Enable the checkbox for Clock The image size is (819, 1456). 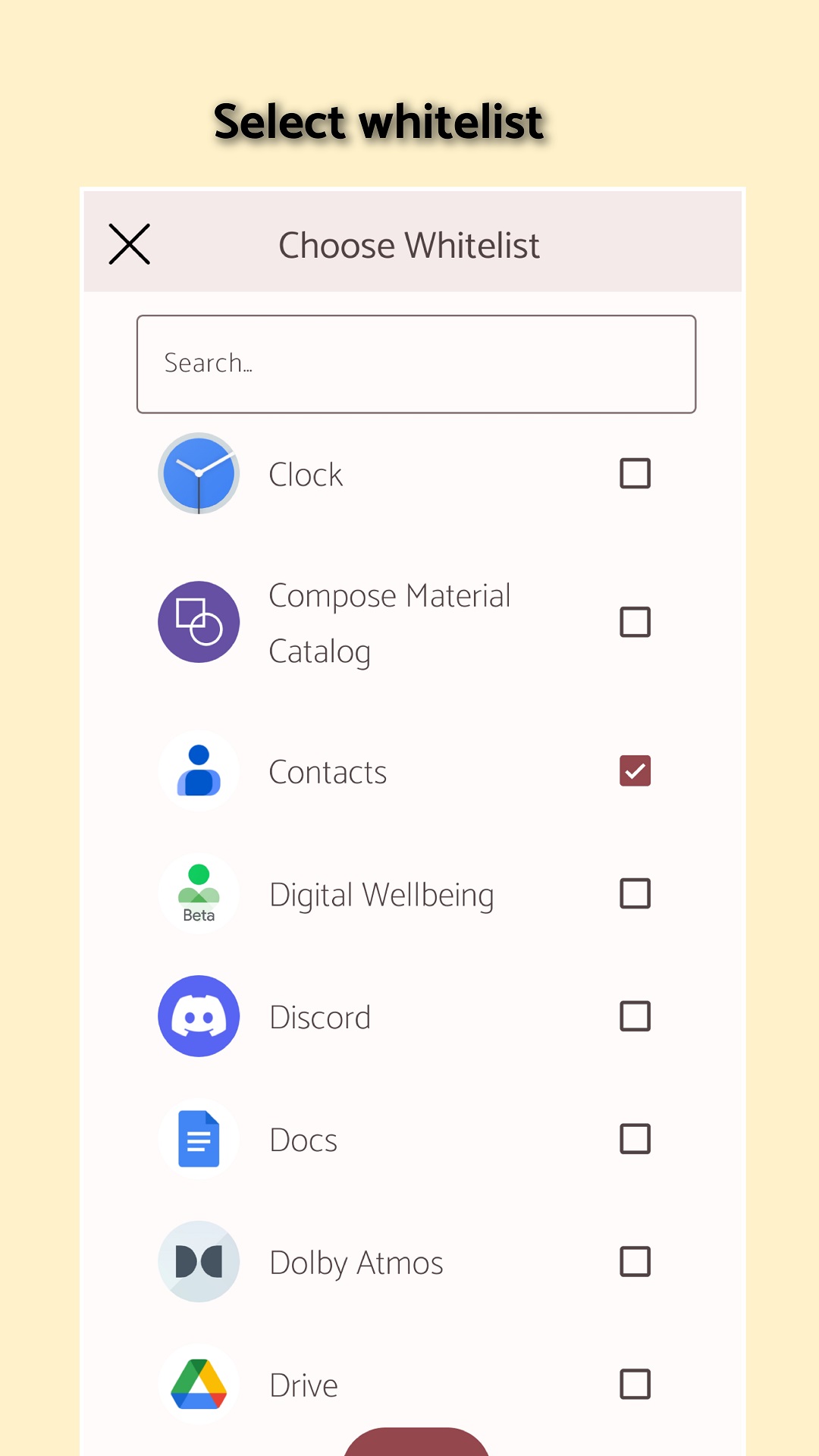[635, 473]
